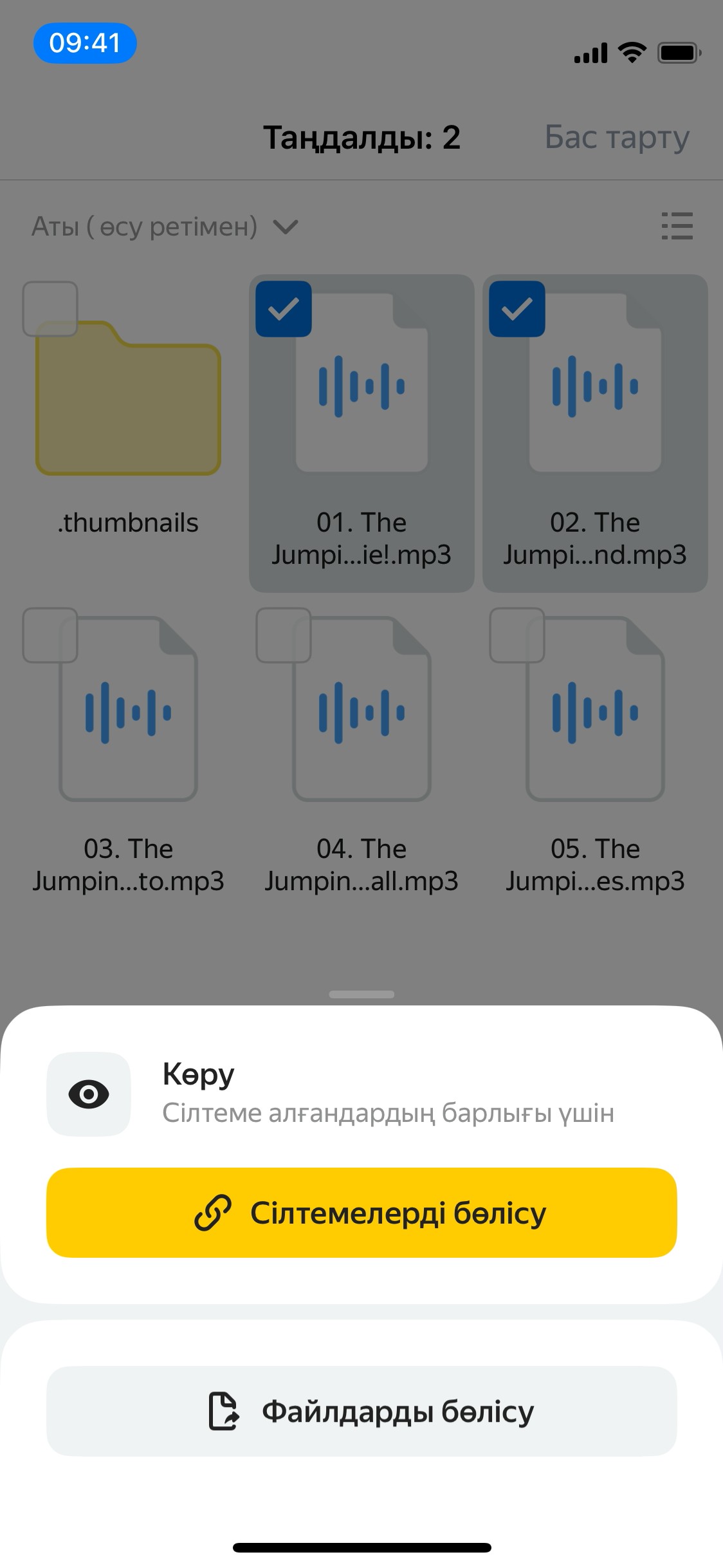Uncheck the 01. The Jumpi...ie!.mp3 file

pyautogui.click(x=284, y=309)
